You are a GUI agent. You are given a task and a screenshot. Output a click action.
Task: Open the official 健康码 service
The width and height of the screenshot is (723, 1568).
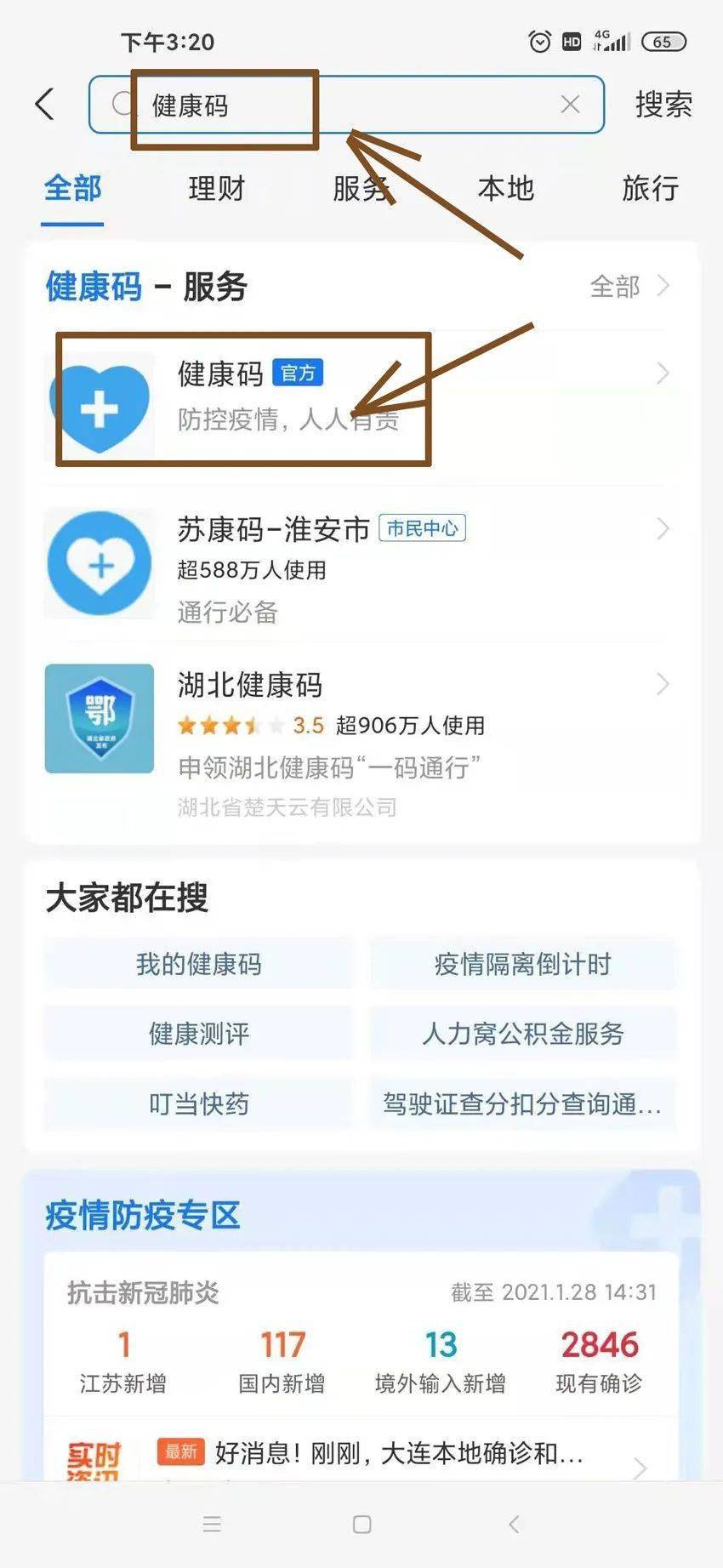357,396
